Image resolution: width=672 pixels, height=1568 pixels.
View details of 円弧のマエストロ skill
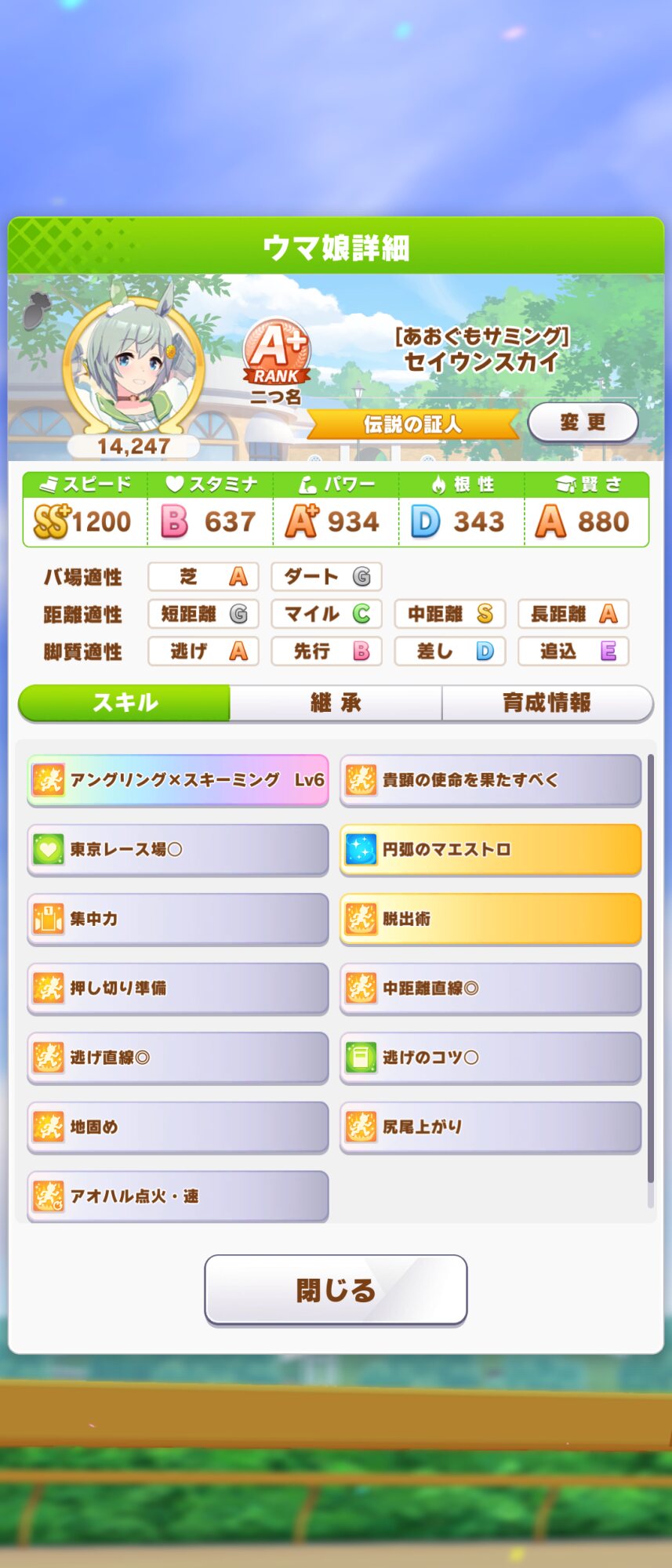click(490, 849)
